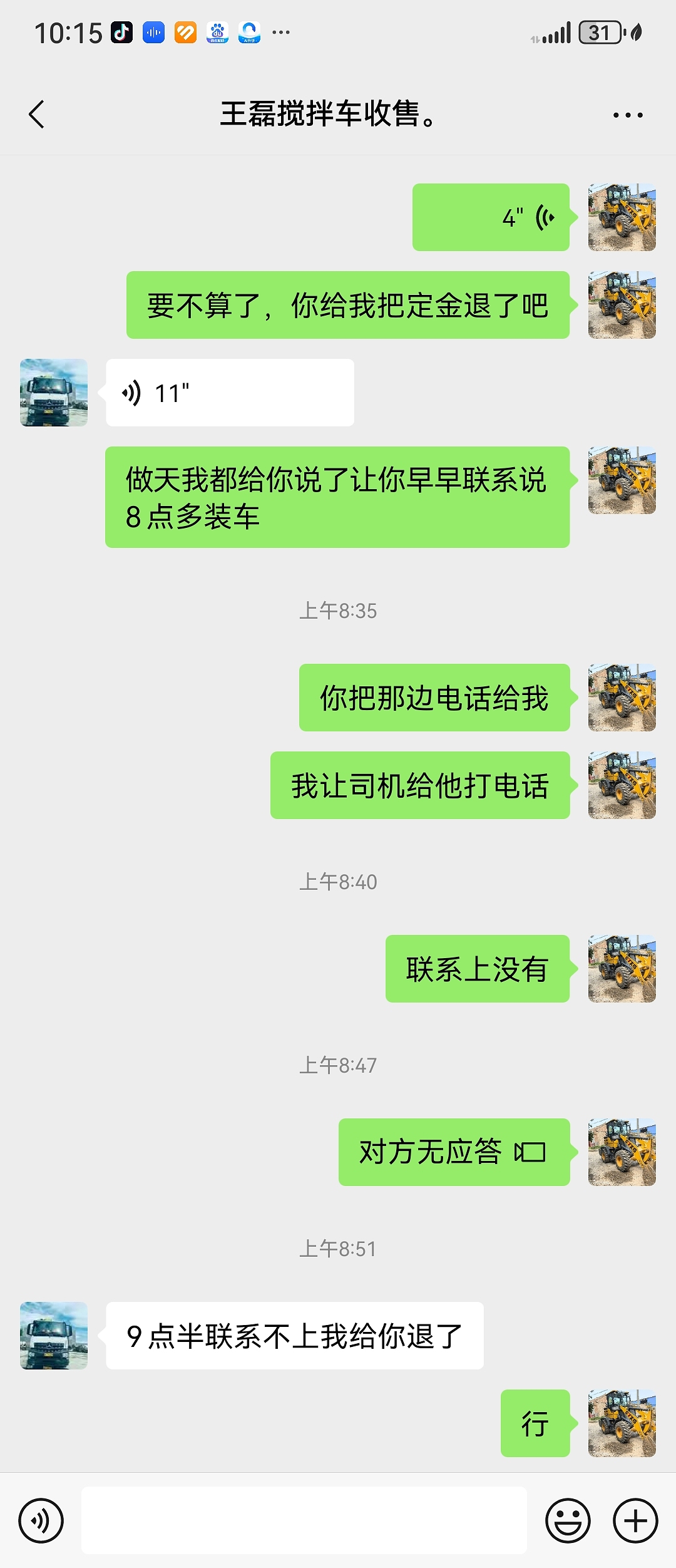Open the plus attachments menu
The width and height of the screenshot is (676, 1568).
pos(635,1520)
